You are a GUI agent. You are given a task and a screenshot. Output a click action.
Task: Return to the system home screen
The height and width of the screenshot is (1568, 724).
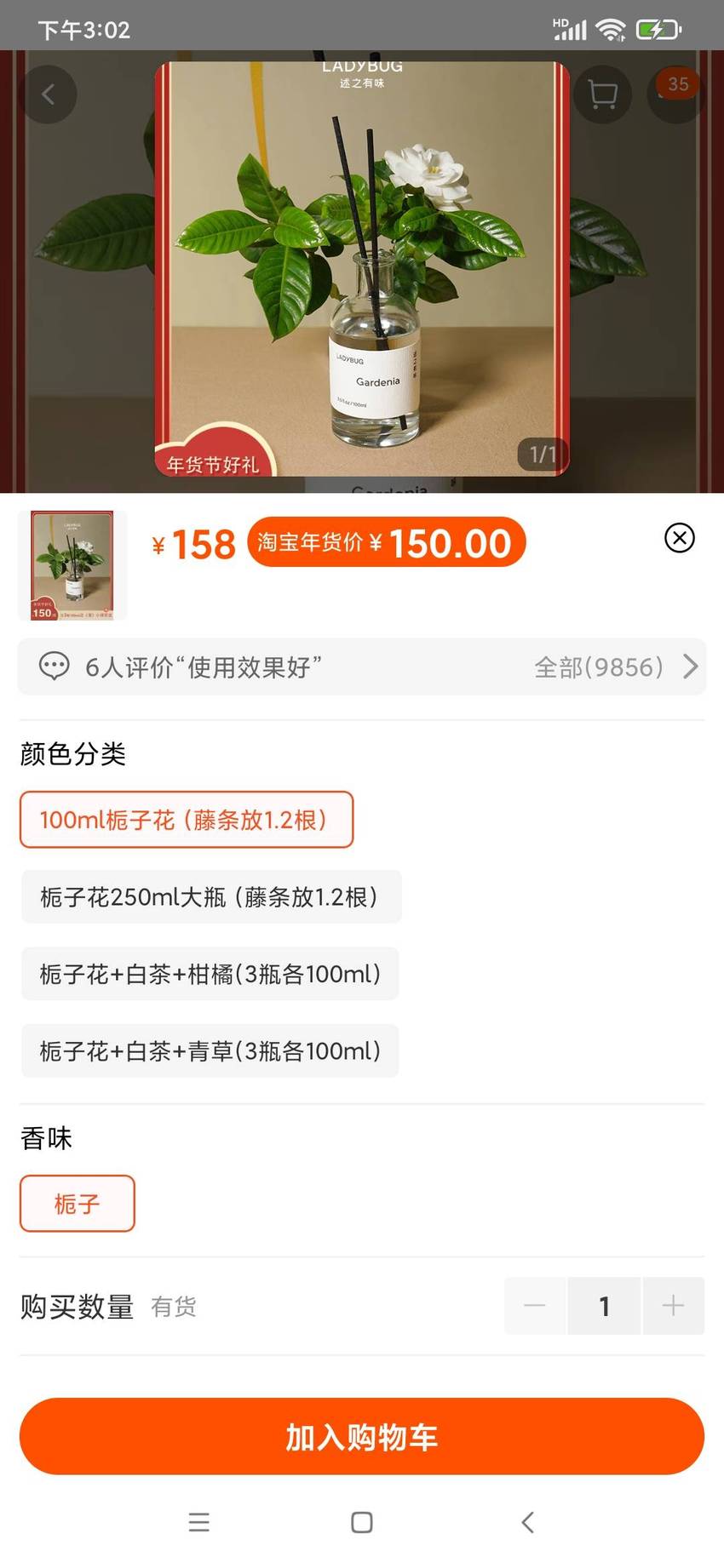pyautogui.click(x=362, y=1522)
